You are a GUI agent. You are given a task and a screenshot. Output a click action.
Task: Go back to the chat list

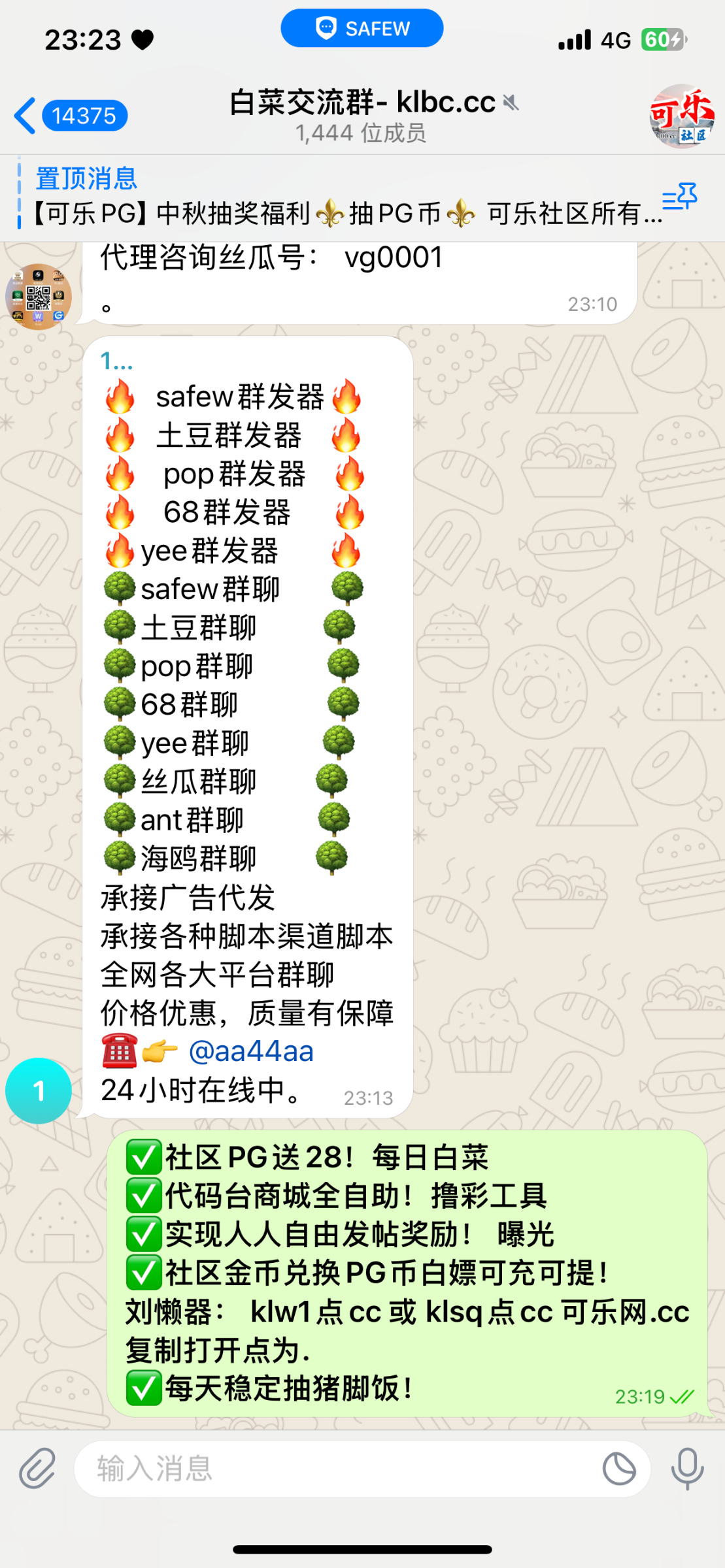pyautogui.click(x=69, y=116)
